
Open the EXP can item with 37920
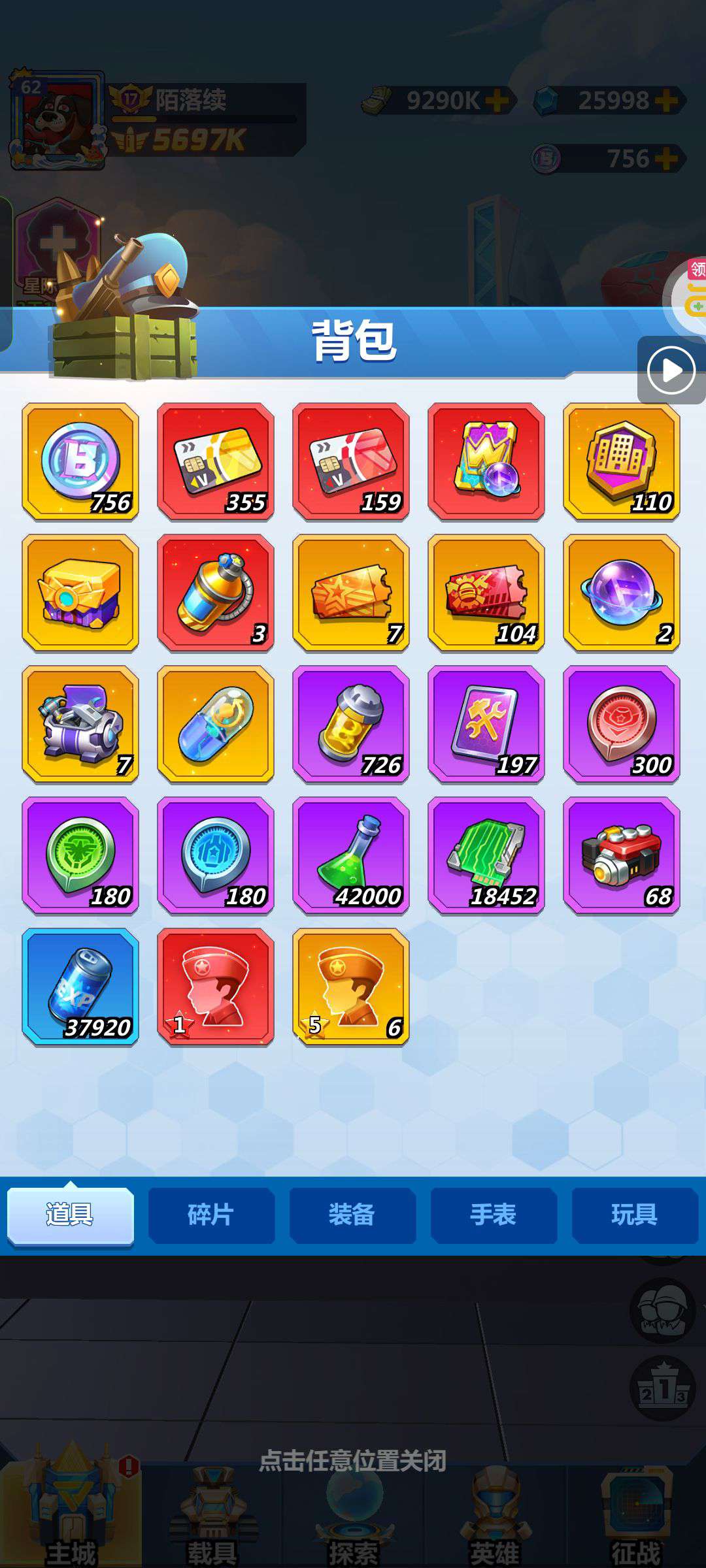tap(80, 987)
